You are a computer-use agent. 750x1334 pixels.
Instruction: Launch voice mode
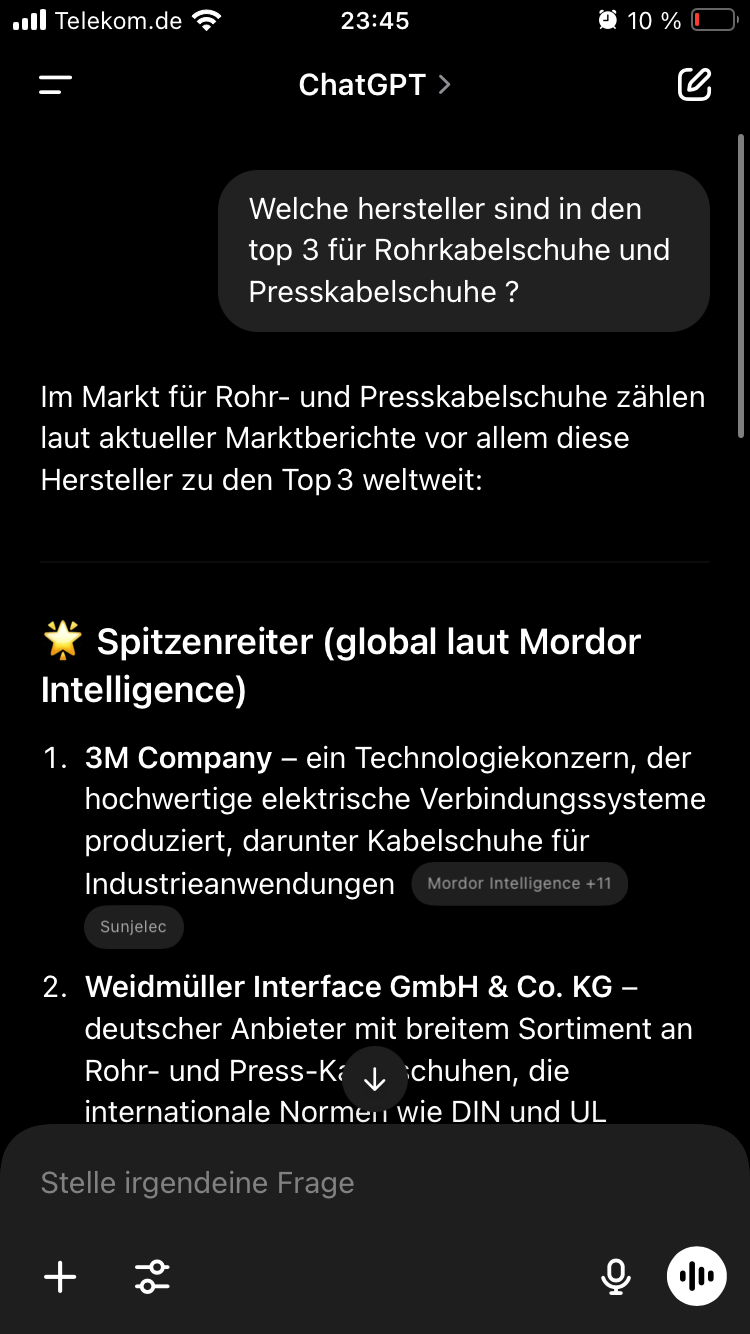click(697, 1277)
